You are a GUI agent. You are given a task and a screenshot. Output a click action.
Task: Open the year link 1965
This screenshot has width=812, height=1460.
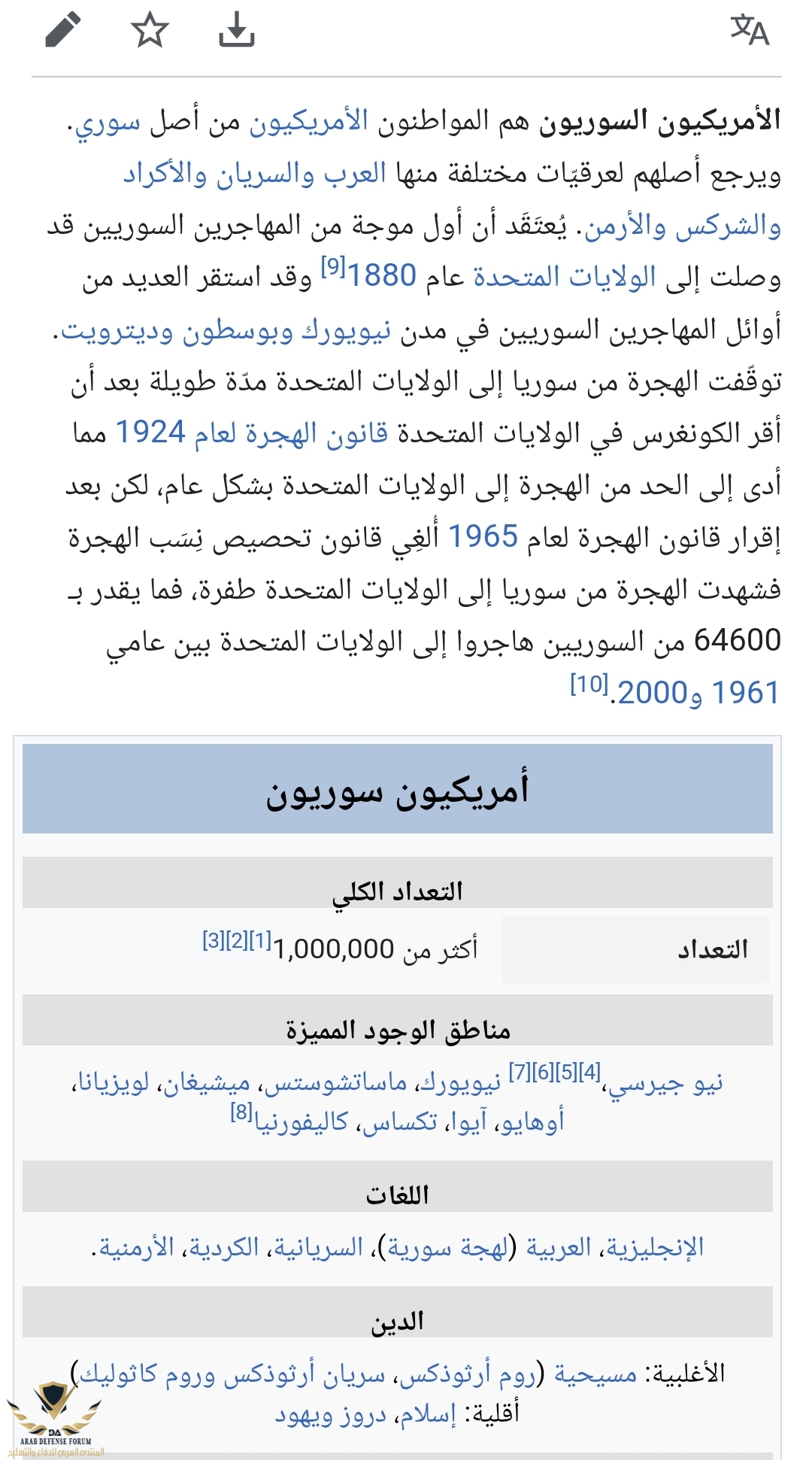click(x=483, y=537)
